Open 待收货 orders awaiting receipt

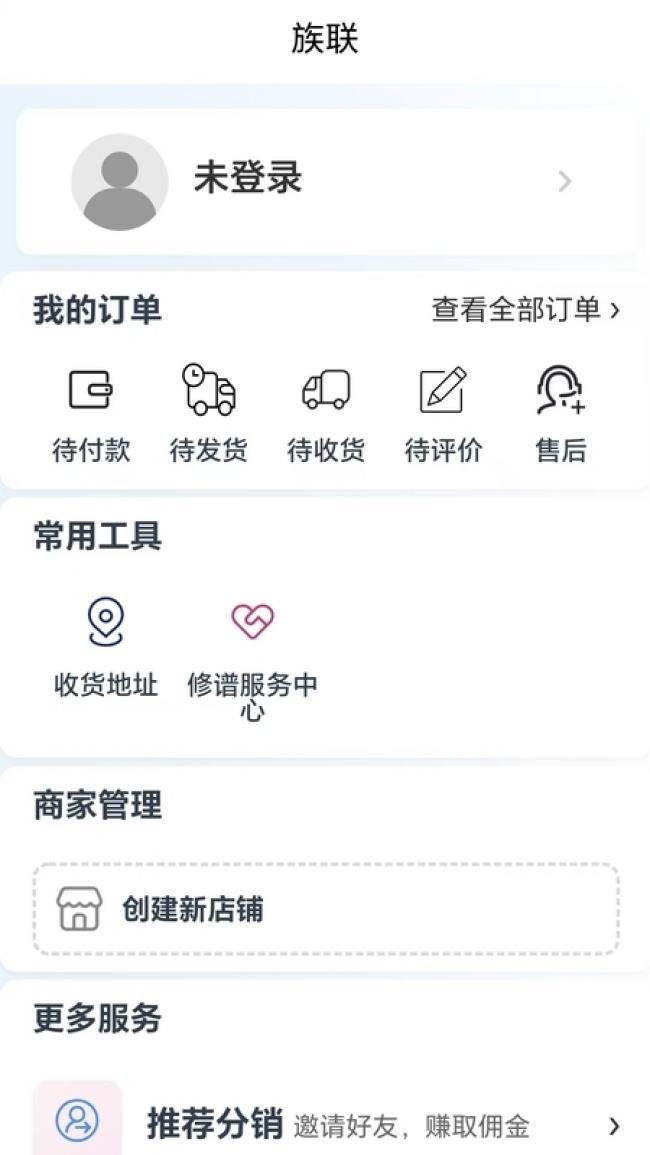326,412
